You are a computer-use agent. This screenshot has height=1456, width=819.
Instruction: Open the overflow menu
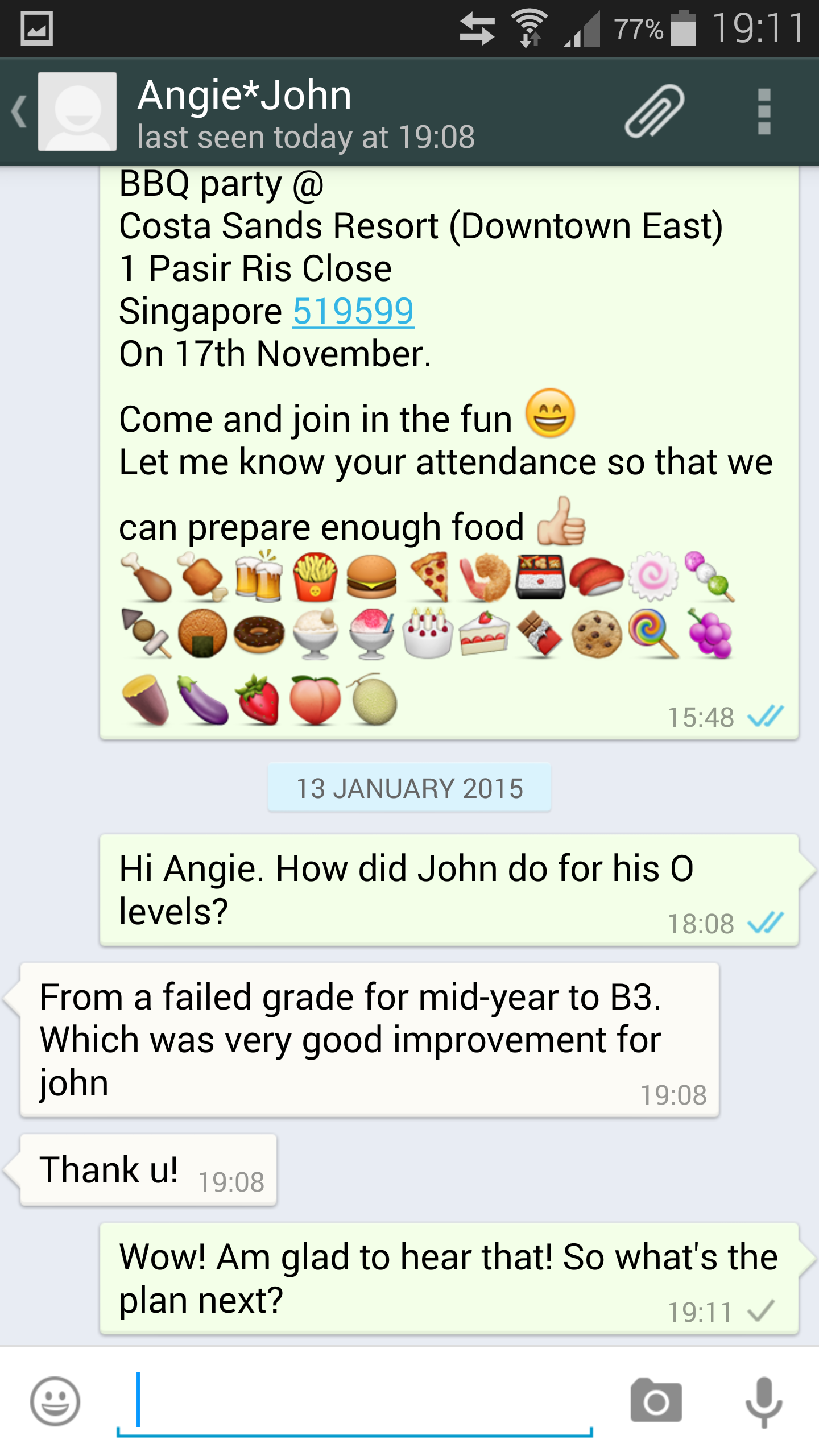click(x=764, y=111)
